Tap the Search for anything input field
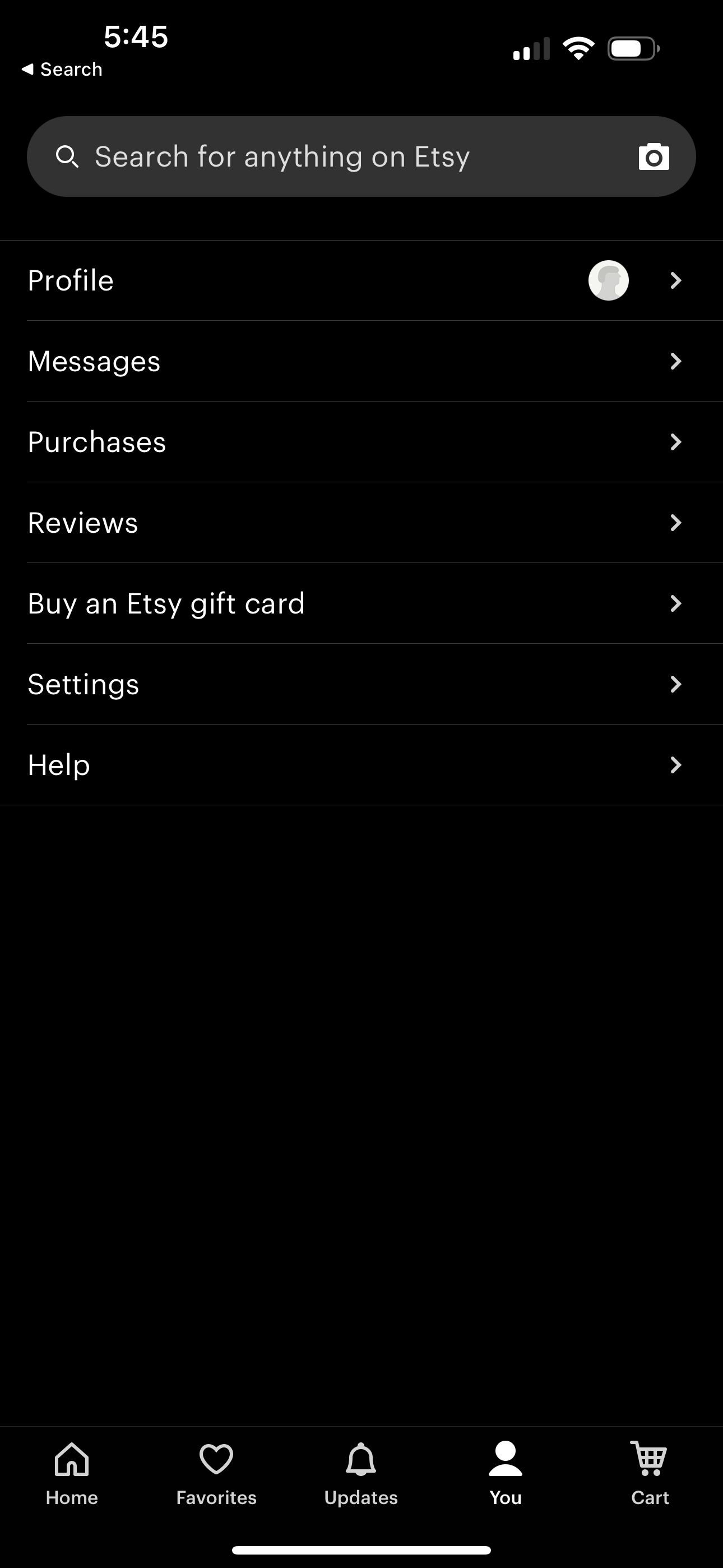The height and width of the screenshot is (1568, 723). coord(304,156)
